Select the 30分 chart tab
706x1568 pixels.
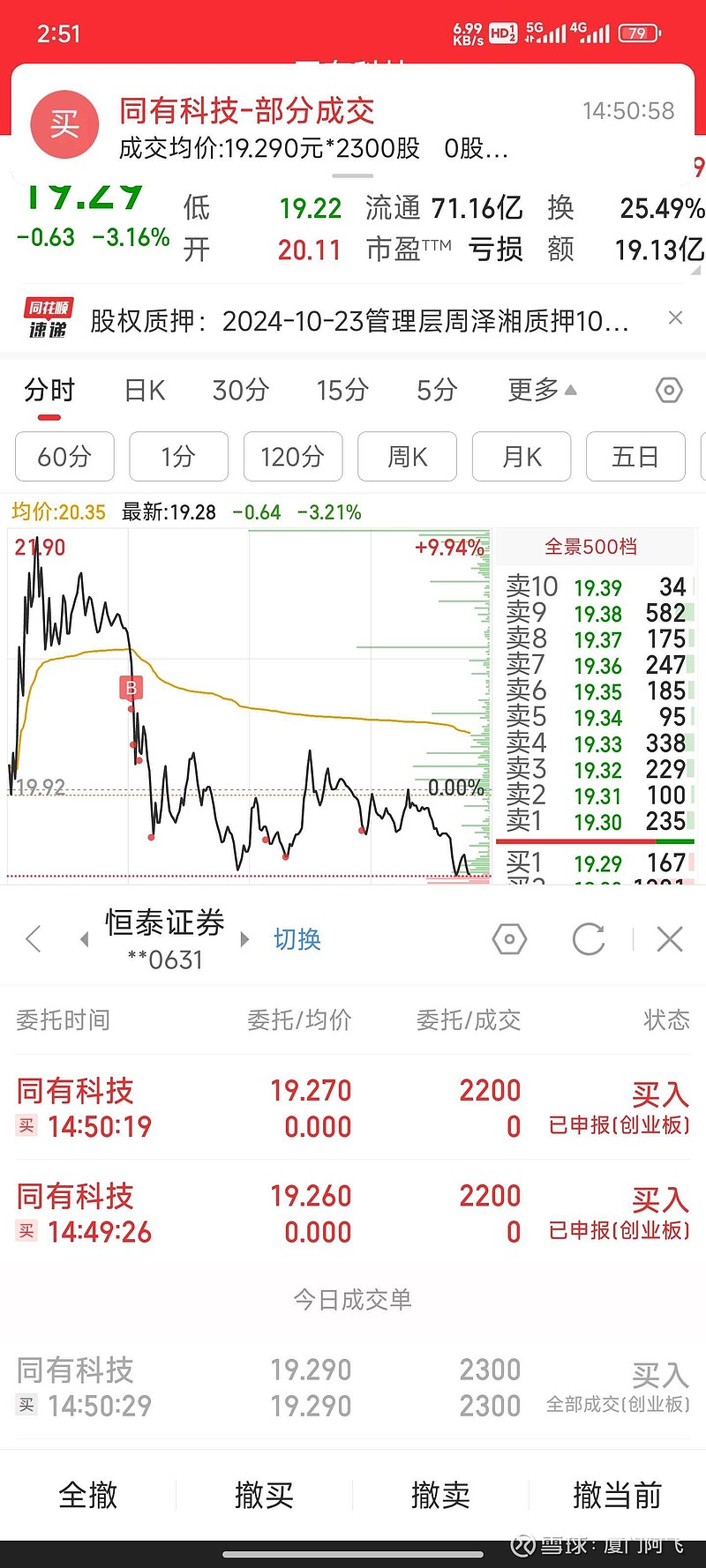pyautogui.click(x=238, y=390)
